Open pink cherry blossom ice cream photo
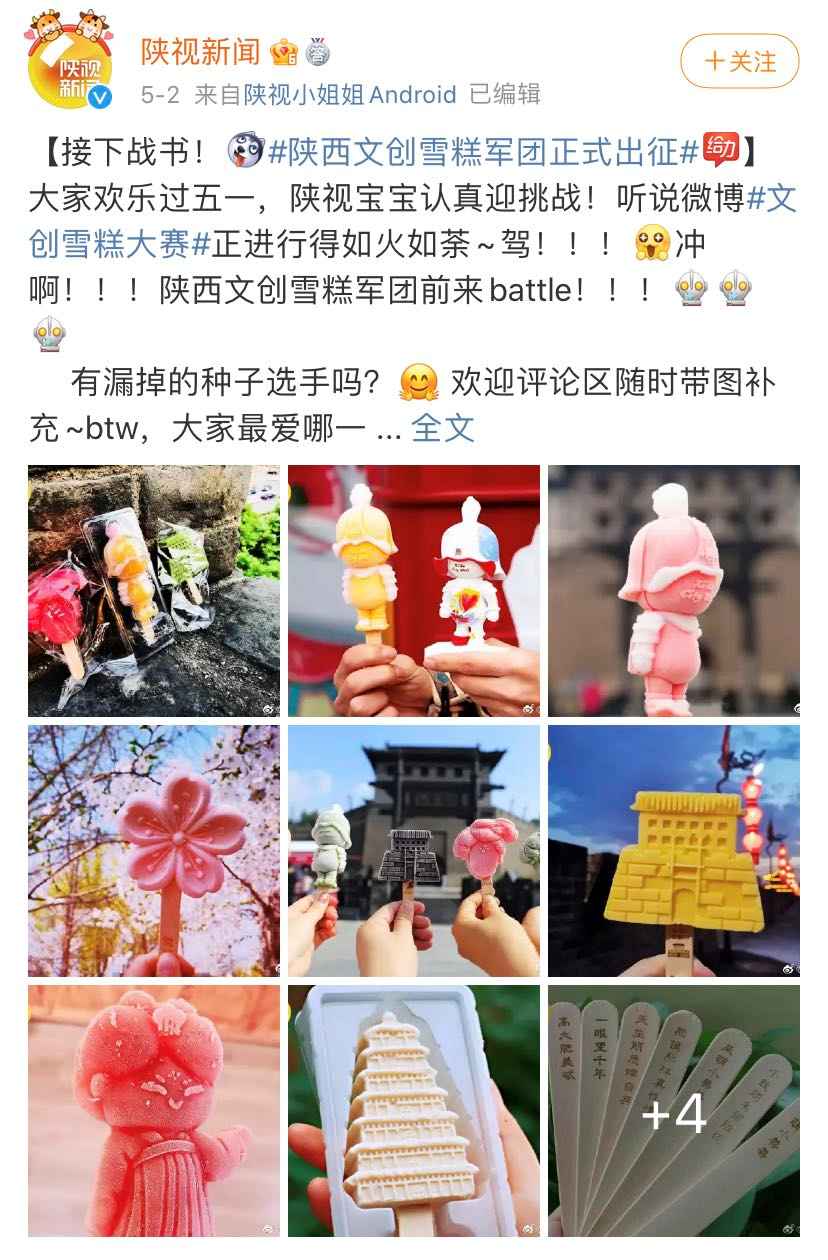This screenshot has height=1260, width=828. (x=154, y=851)
